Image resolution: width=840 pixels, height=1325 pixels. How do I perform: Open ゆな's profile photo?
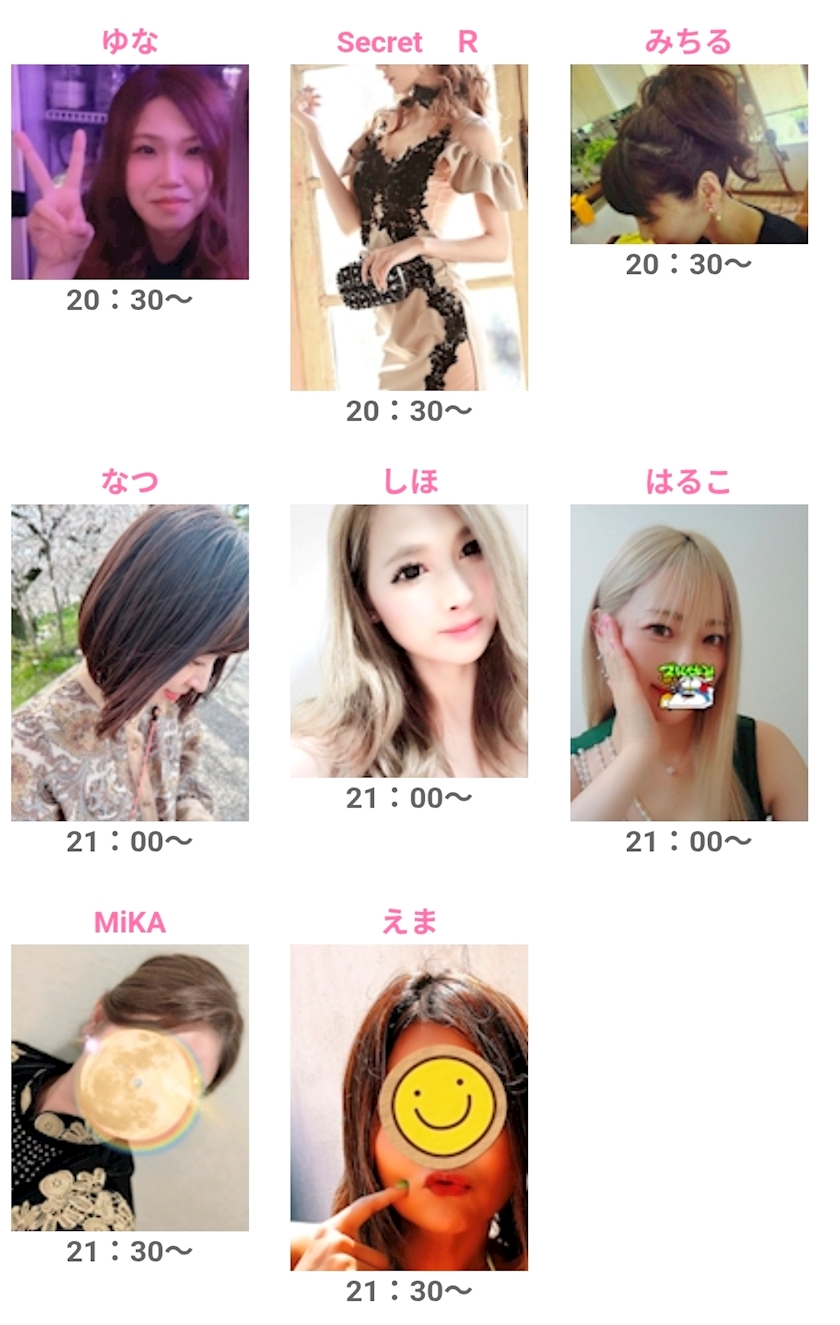[x=130, y=172]
